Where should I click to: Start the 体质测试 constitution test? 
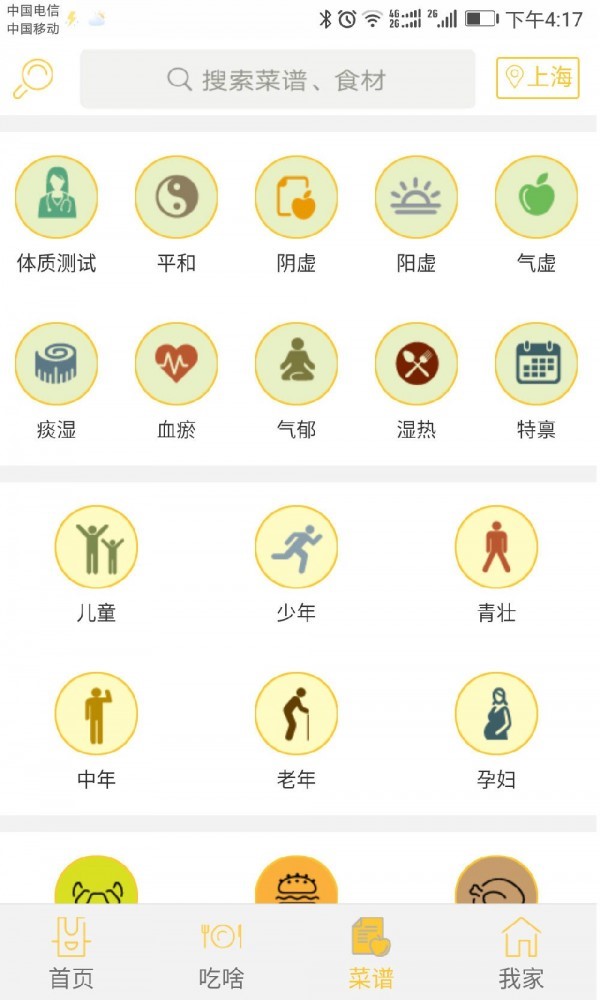coord(56,198)
